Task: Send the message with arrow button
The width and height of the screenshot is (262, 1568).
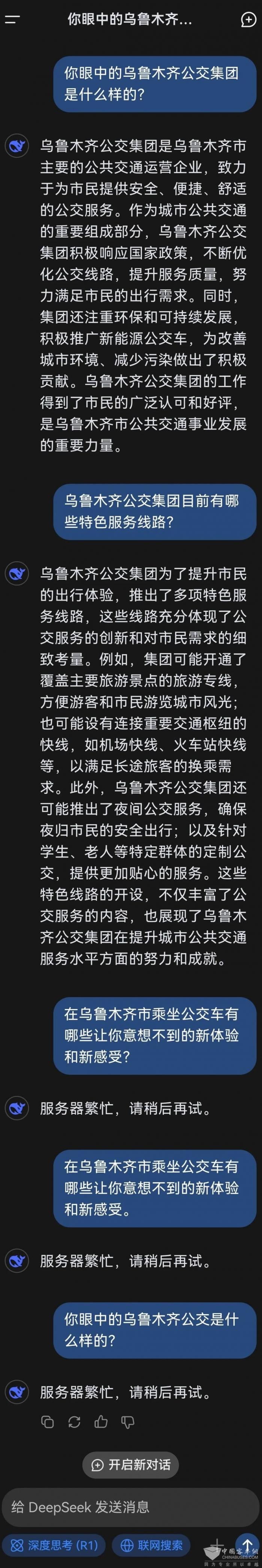Action: coord(247,1545)
